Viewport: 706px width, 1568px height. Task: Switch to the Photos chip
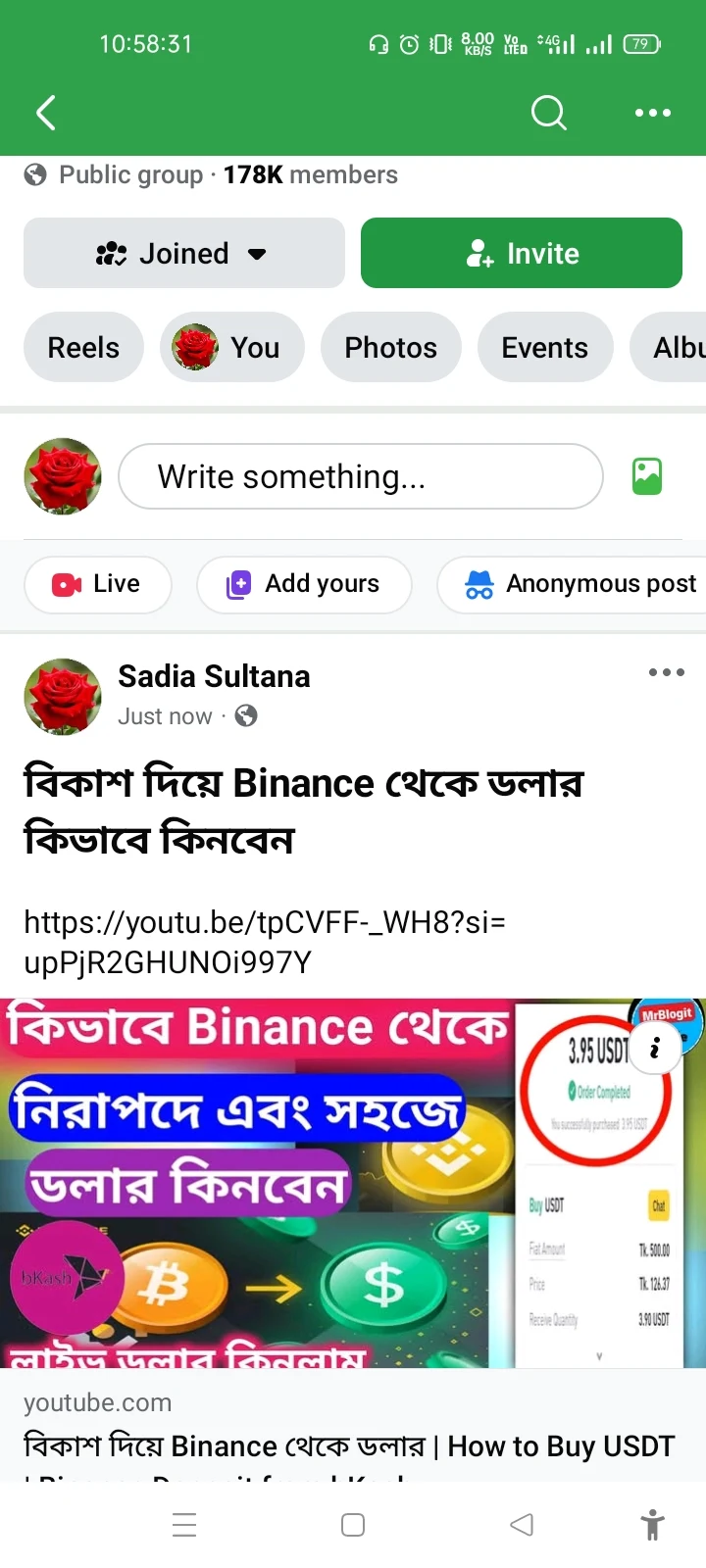click(391, 347)
